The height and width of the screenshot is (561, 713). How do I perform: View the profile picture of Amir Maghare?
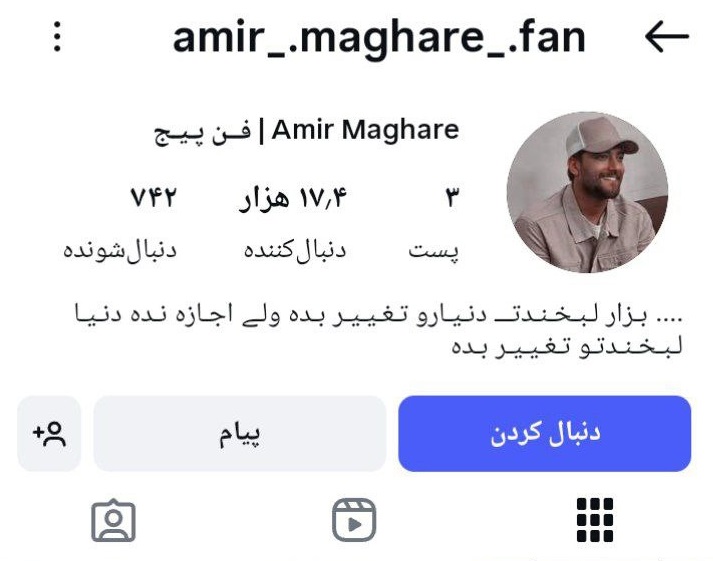(587, 193)
